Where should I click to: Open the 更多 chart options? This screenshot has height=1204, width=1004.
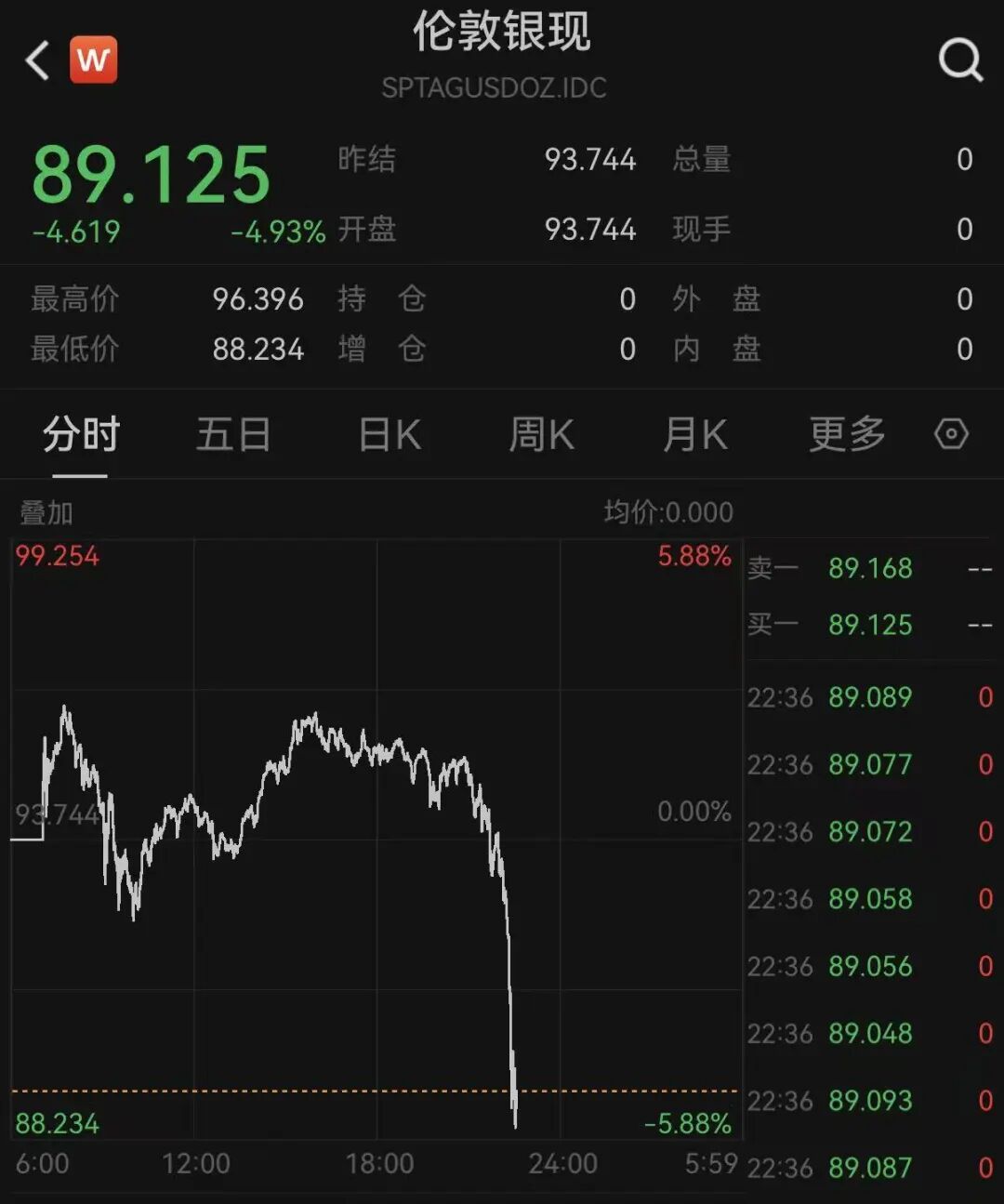click(x=846, y=435)
